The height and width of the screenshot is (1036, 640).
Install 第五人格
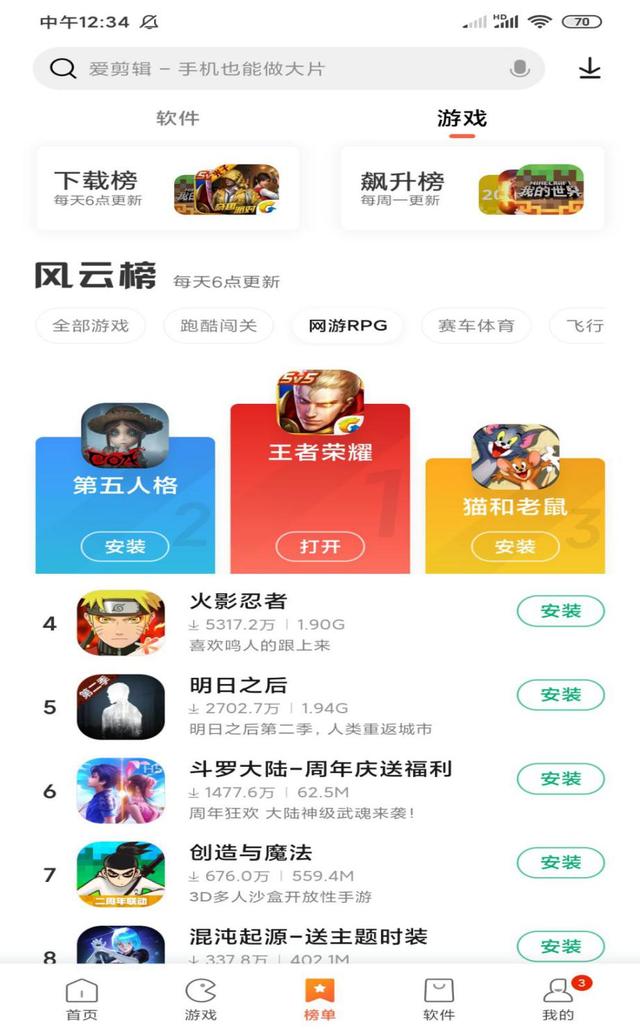coord(126,546)
